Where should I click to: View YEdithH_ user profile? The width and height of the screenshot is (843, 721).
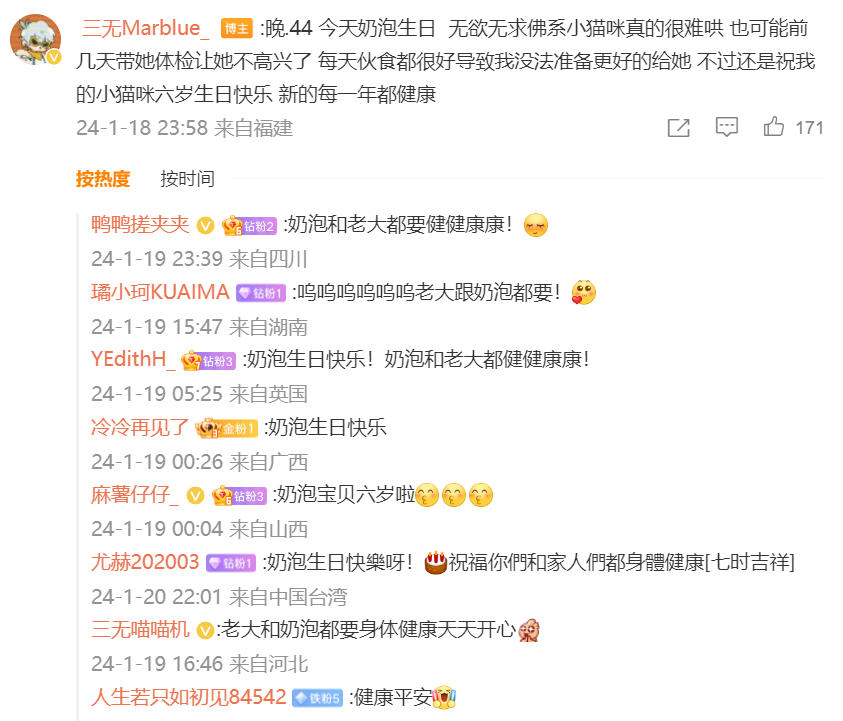coord(133,359)
